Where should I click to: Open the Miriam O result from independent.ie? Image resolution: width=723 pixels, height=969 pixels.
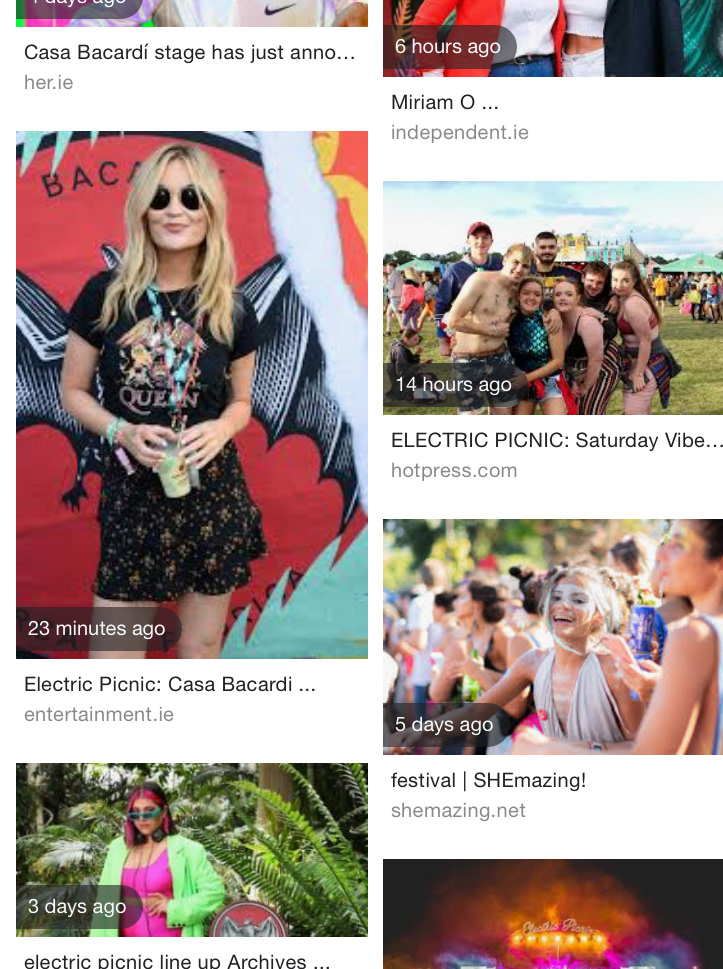(445, 103)
